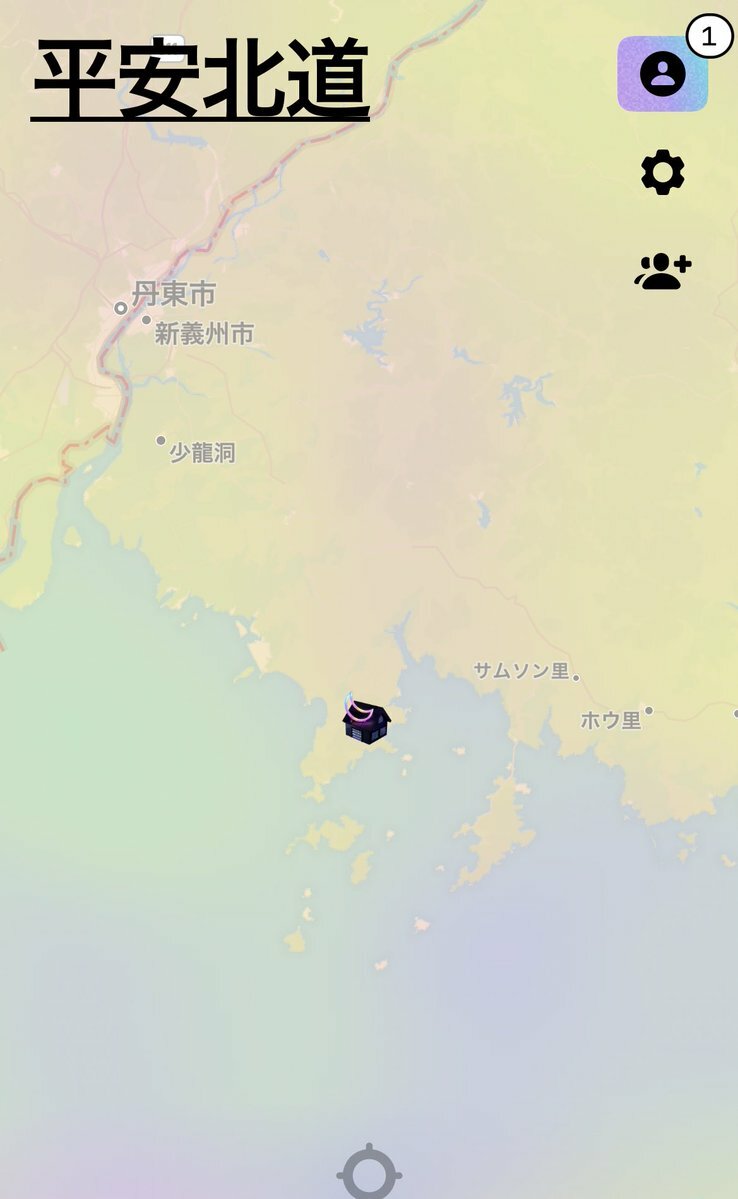Tap the house marker on the map
Viewport: 738px width, 1199px height.
pyautogui.click(x=366, y=721)
